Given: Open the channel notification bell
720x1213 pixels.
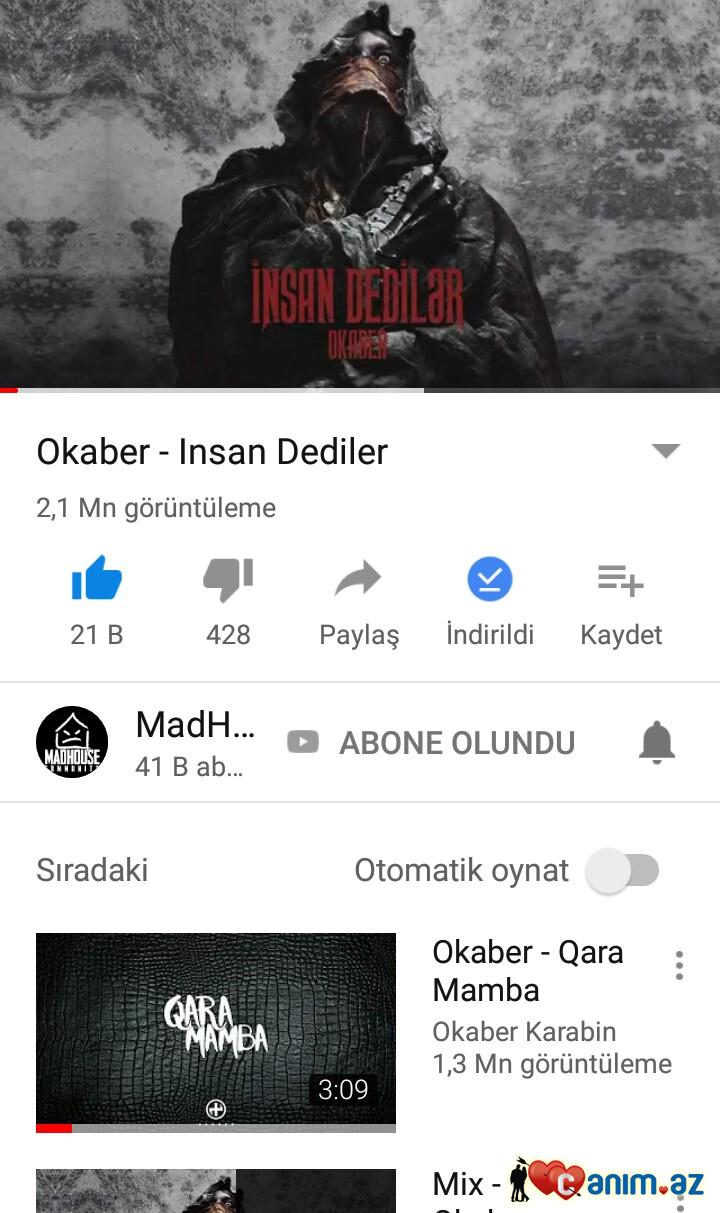Looking at the screenshot, I should point(657,742).
